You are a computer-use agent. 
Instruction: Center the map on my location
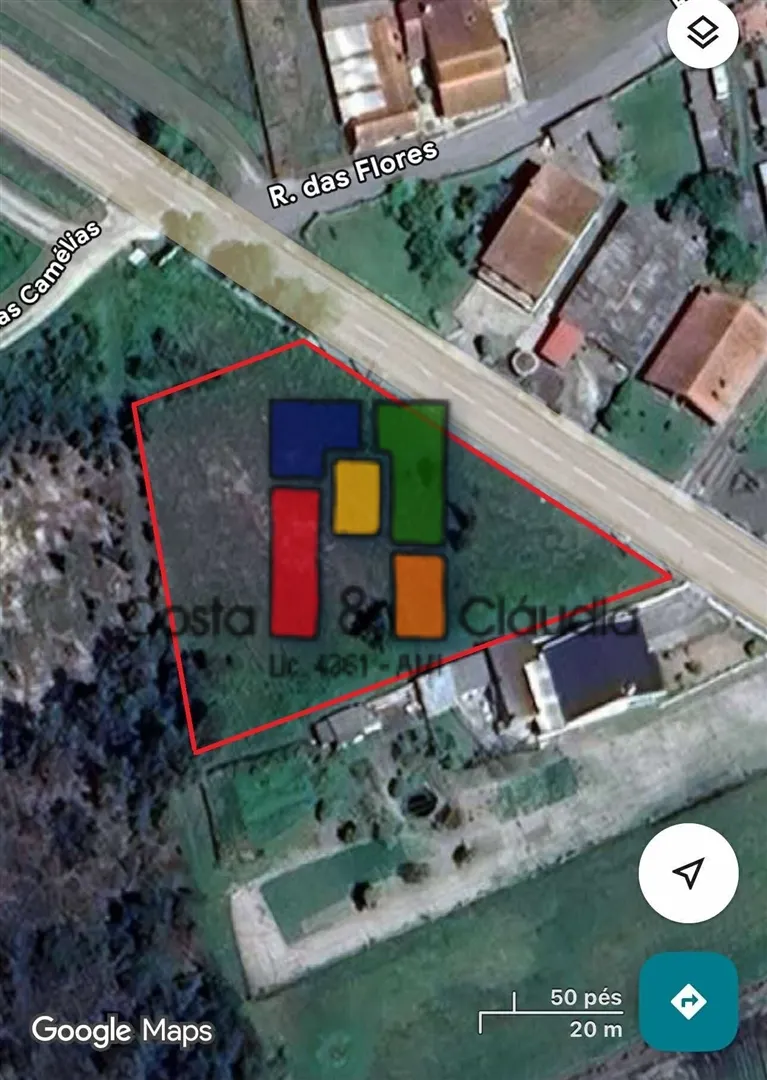[x=688, y=873]
